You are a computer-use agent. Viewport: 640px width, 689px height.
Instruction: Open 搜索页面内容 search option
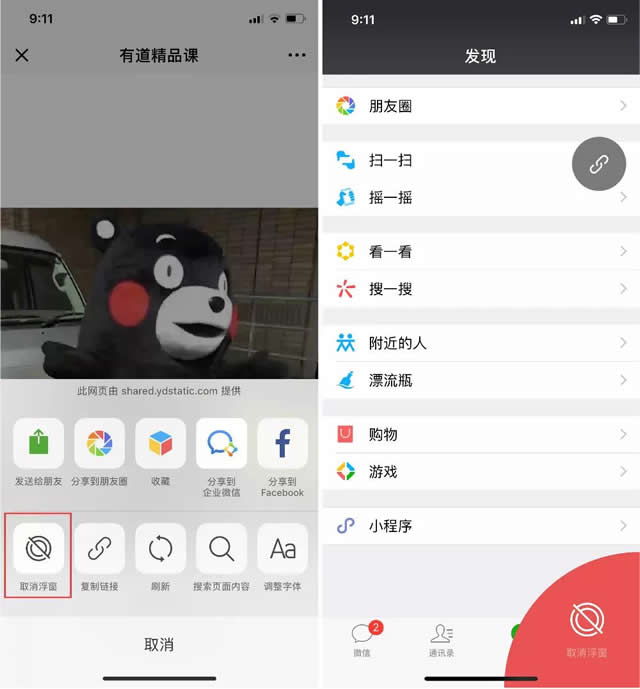click(221, 549)
